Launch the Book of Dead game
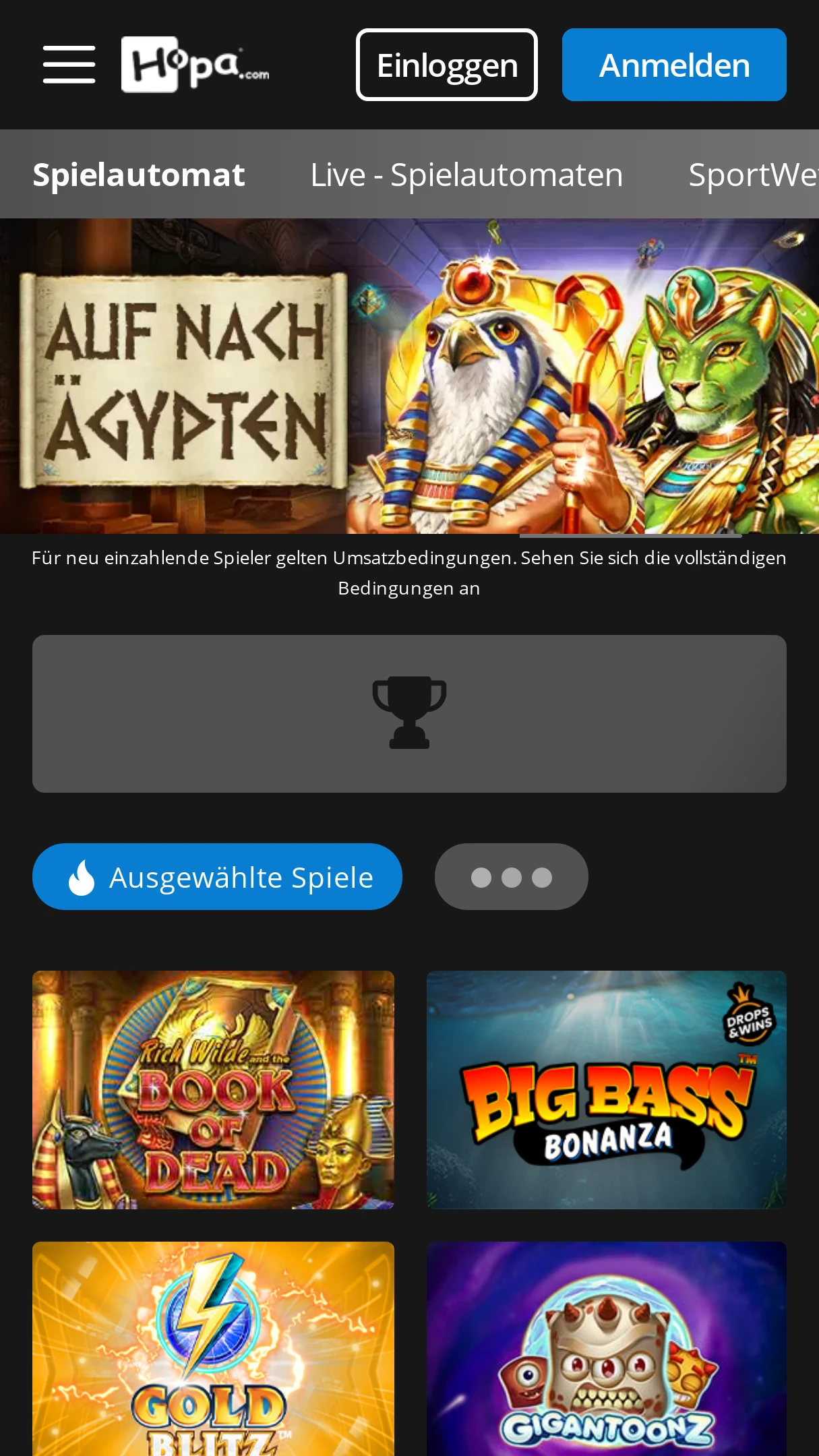This screenshot has width=819, height=1456. point(213,1090)
